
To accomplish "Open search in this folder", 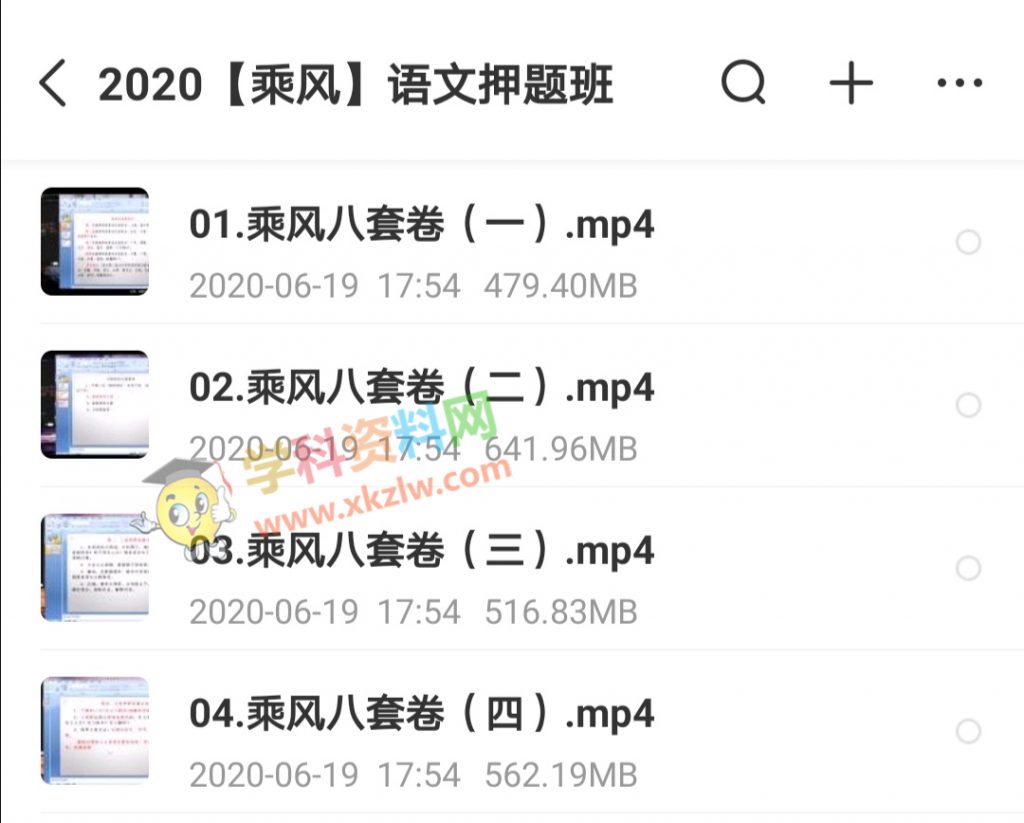I will tap(744, 83).
